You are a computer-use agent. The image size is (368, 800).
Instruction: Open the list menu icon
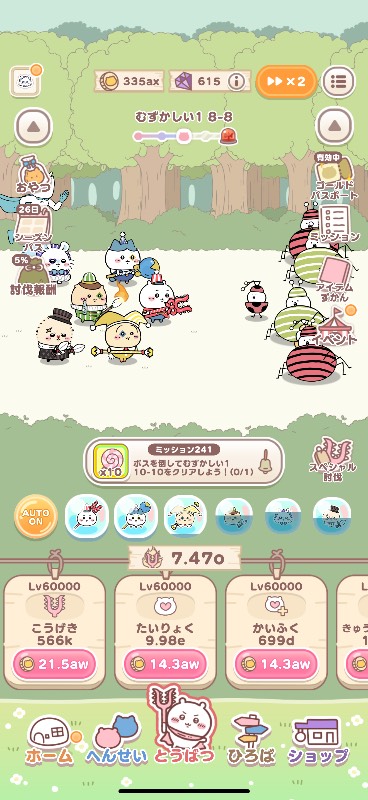[338, 82]
